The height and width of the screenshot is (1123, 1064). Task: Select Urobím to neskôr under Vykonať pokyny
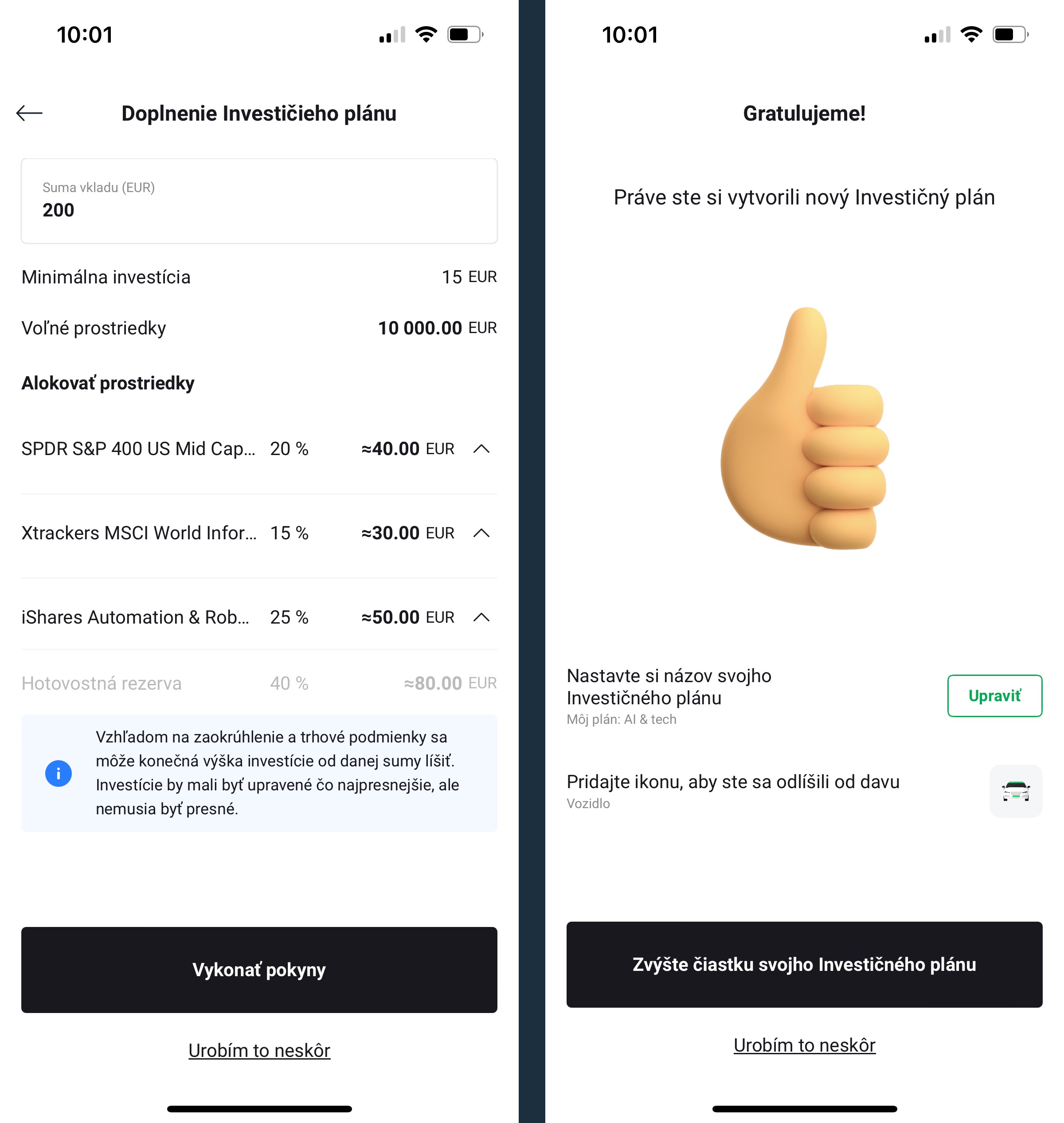click(x=259, y=1050)
